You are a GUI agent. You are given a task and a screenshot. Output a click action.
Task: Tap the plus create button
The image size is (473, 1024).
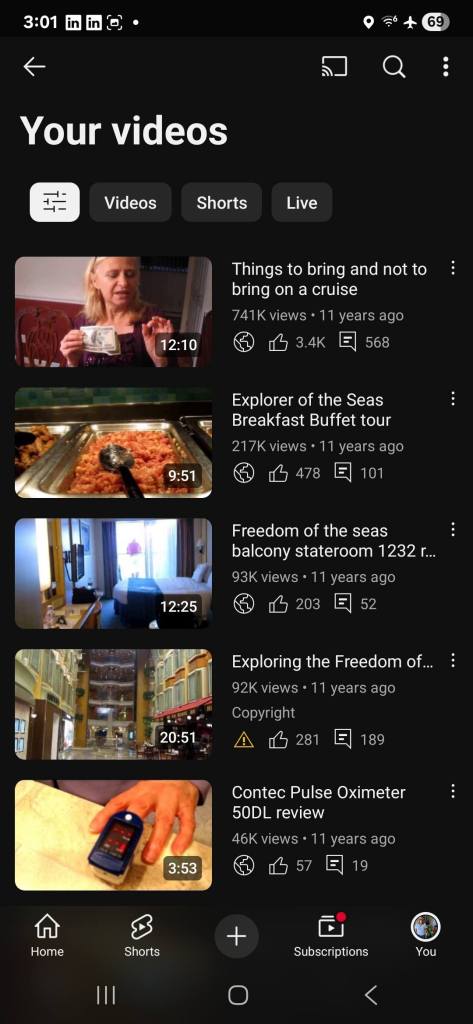(236, 936)
